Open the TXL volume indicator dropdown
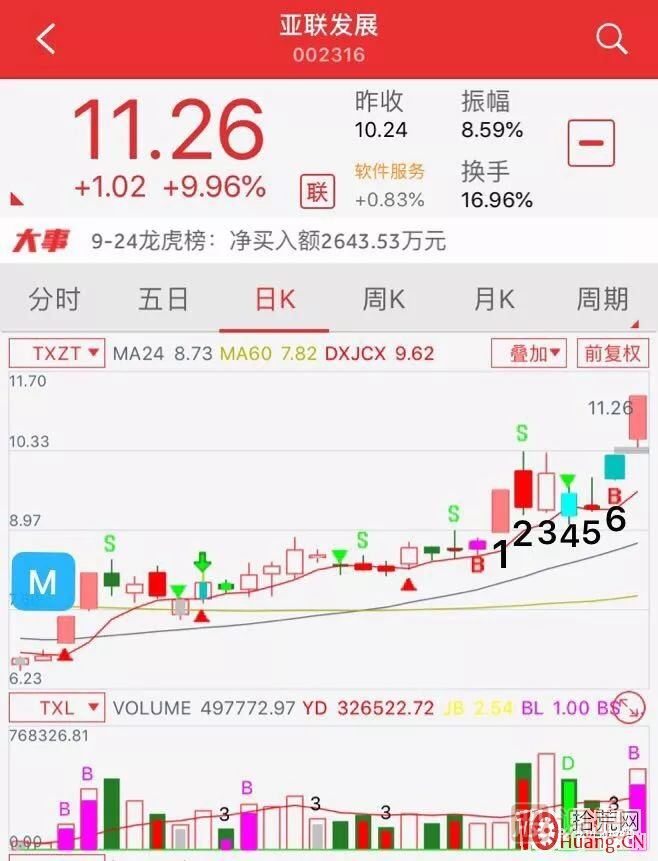The width and height of the screenshot is (658, 861). (x=57, y=708)
